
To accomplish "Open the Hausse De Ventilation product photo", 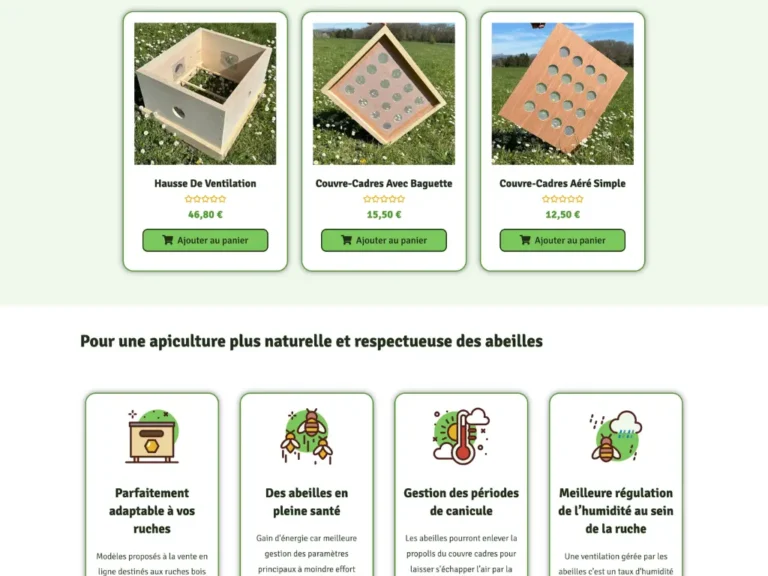I will pyautogui.click(x=205, y=94).
